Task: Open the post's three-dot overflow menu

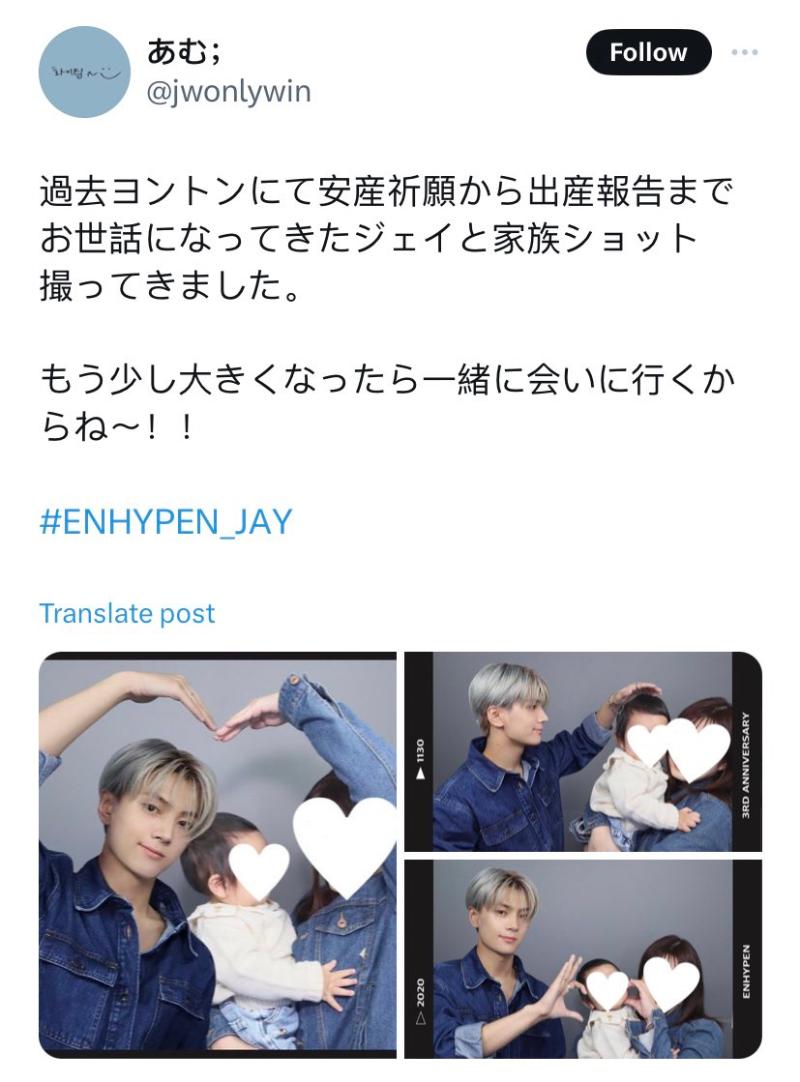Action: (x=745, y=52)
